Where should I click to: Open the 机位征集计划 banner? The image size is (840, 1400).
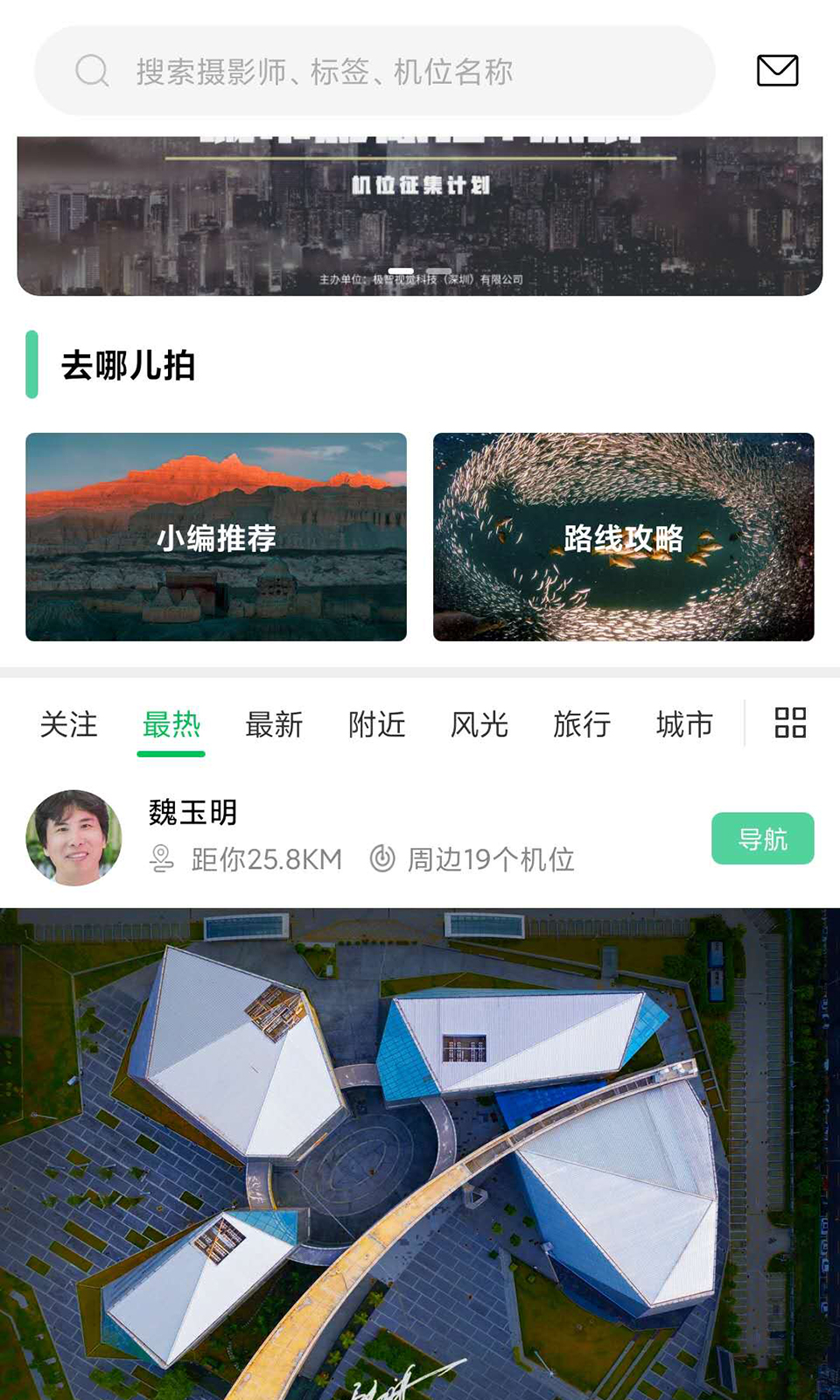coord(420,210)
